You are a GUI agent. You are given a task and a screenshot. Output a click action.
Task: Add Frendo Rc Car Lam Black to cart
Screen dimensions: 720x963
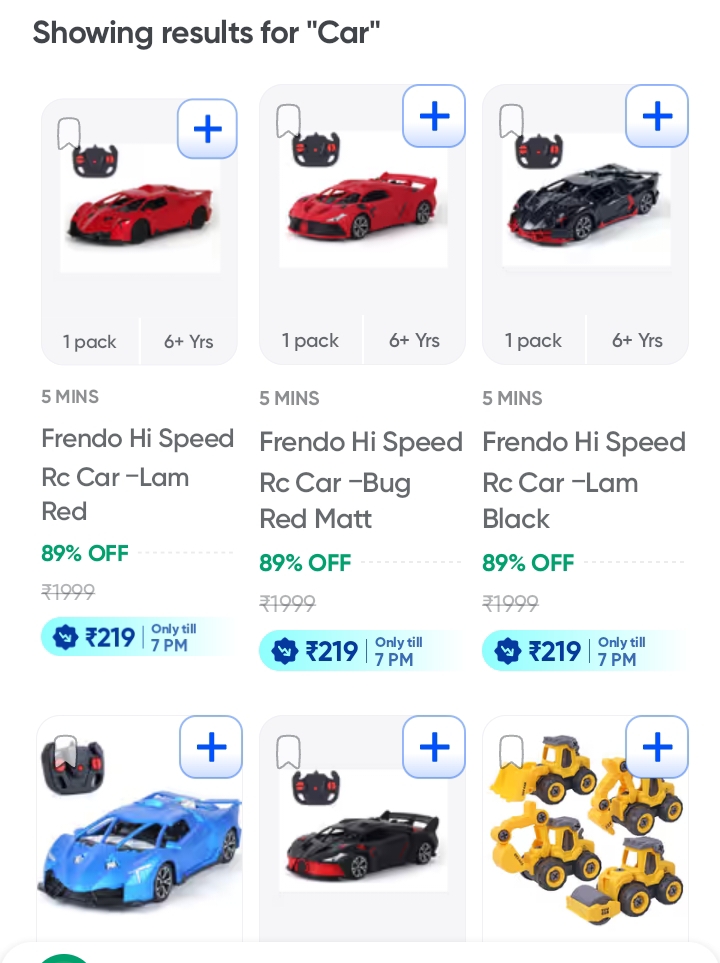(x=657, y=116)
